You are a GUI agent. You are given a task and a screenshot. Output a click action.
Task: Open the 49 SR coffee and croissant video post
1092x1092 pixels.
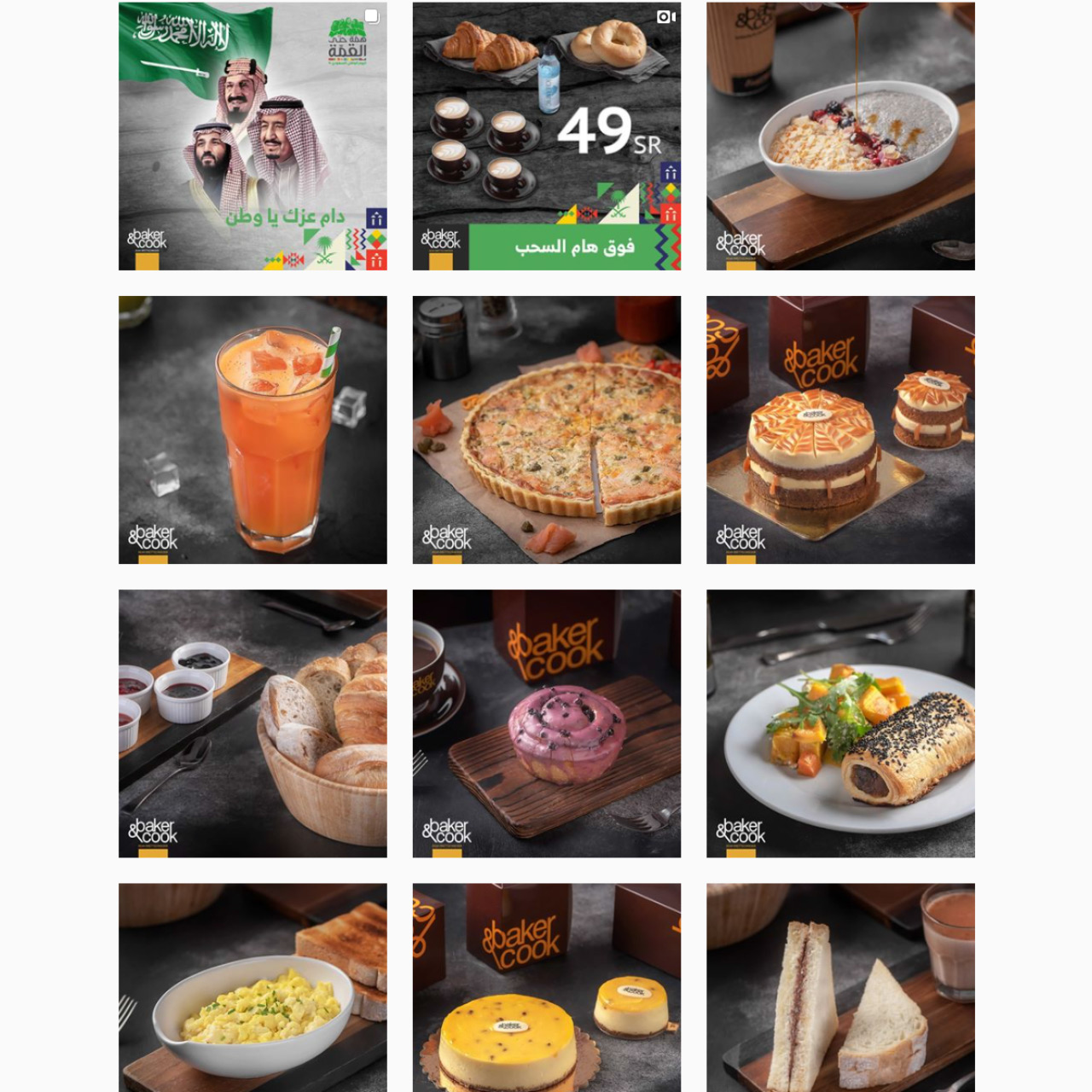coord(546,136)
